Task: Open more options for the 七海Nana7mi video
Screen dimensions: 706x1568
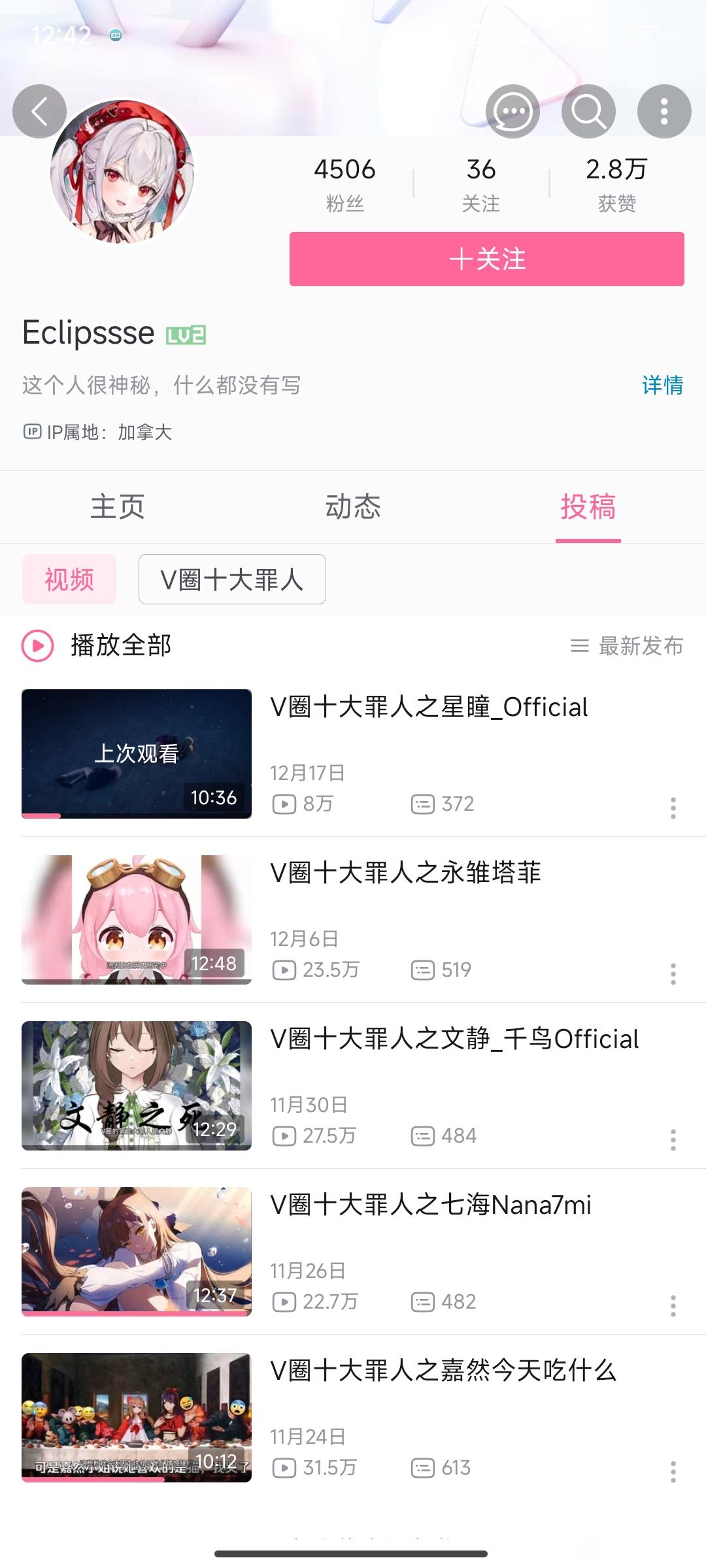Action: pyautogui.click(x=673, y=1306)
